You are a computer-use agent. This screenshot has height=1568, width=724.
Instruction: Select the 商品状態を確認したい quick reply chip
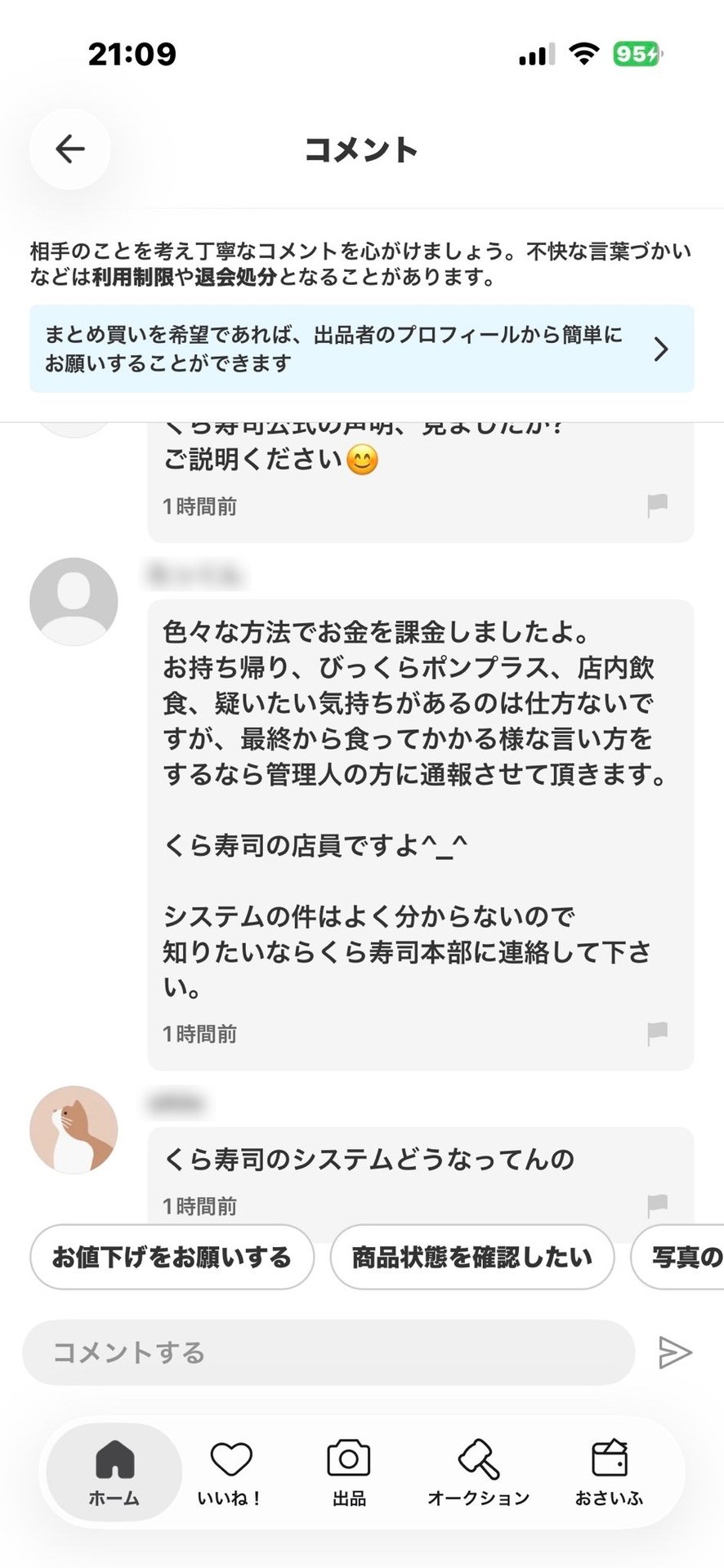pyautogui.click(x=471, y=1257)
